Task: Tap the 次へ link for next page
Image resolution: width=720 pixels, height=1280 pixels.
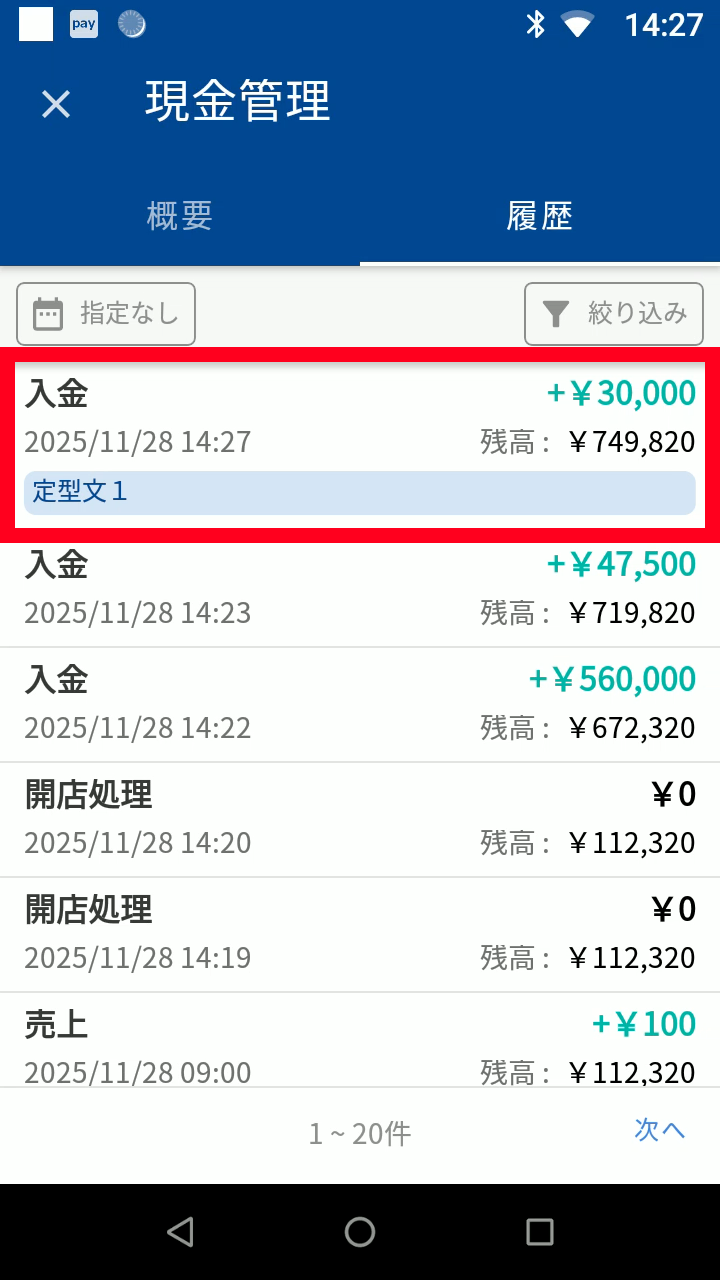Action: coord(660,1130)
